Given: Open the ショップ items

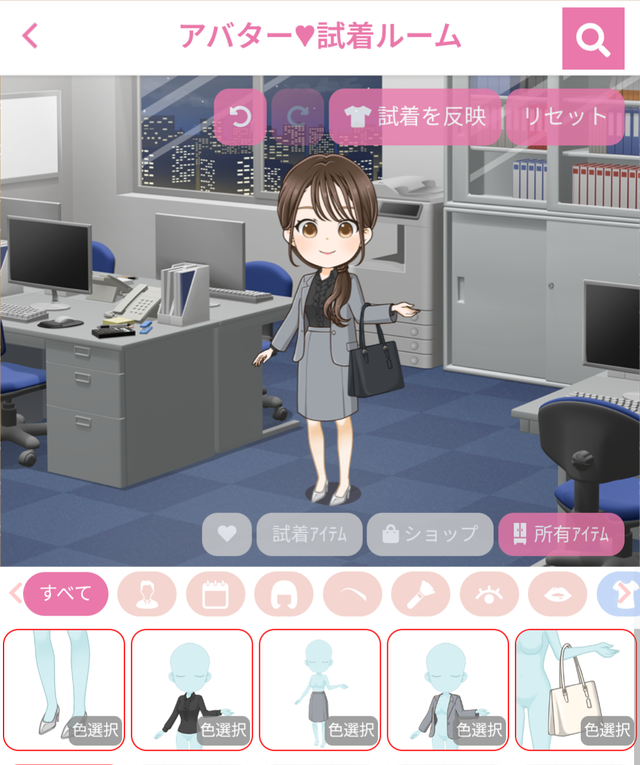Looking at the screenshot, I should pos(430,534).
